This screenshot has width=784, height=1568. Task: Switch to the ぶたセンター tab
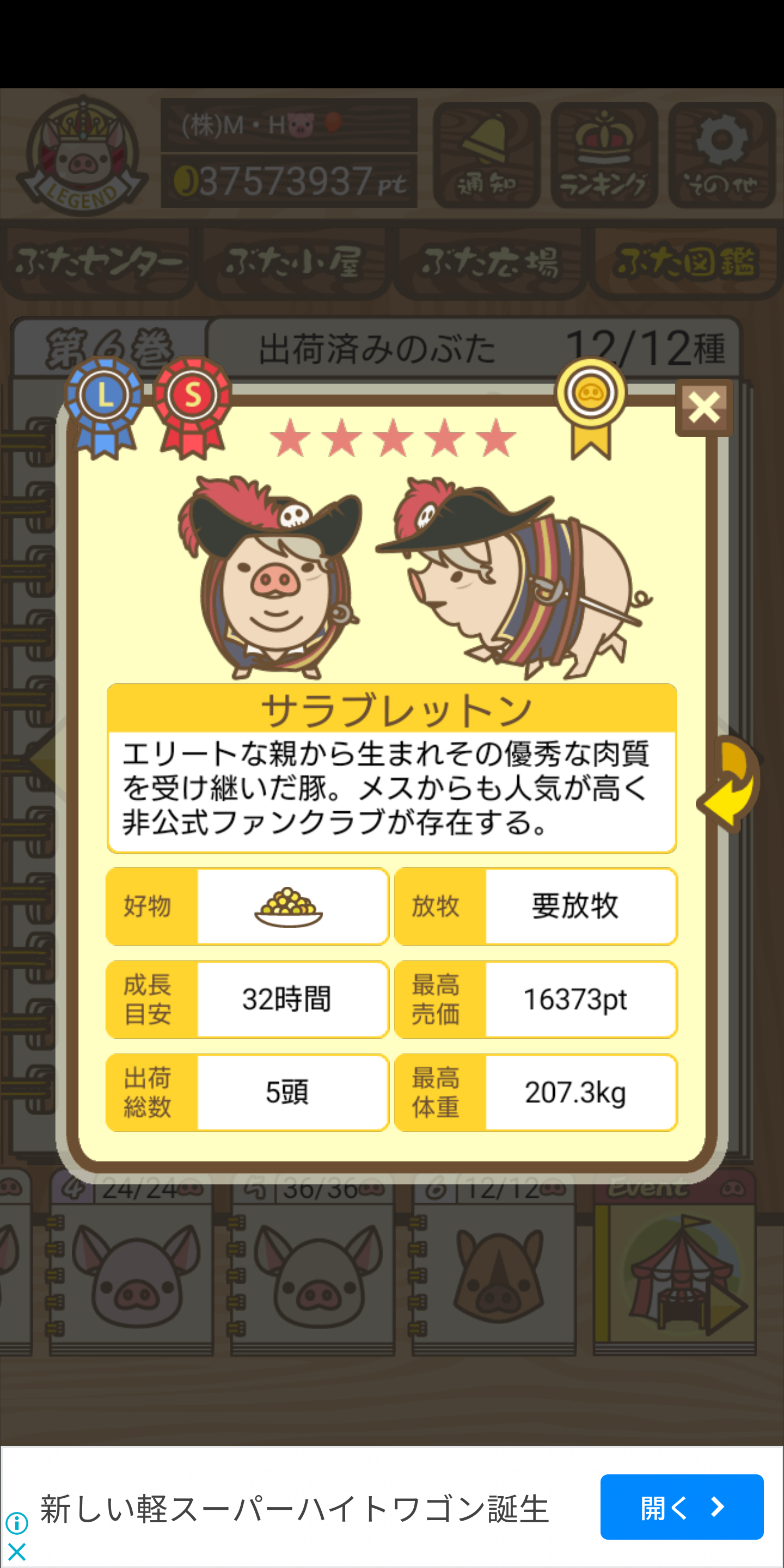(x=97, y=263)
